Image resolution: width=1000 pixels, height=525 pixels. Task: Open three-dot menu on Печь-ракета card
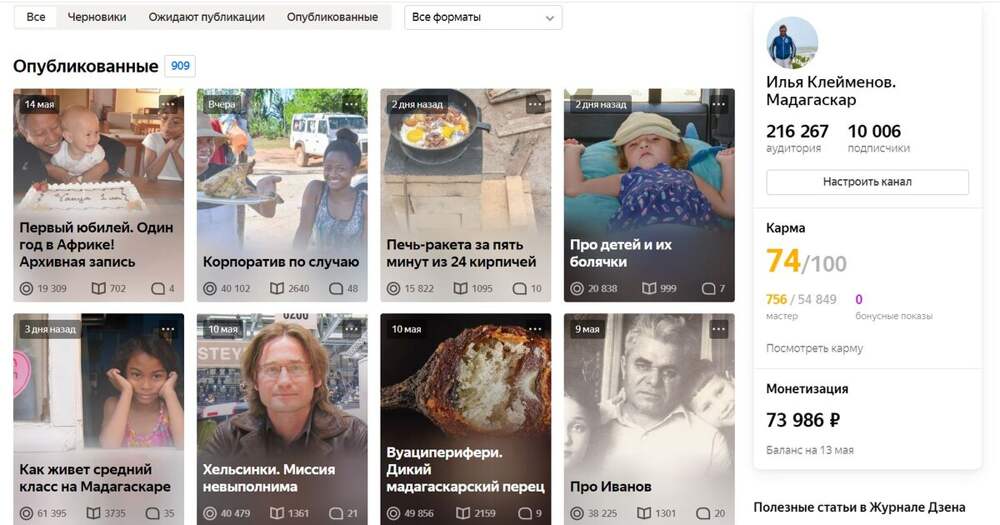click(x=535, y=104)
